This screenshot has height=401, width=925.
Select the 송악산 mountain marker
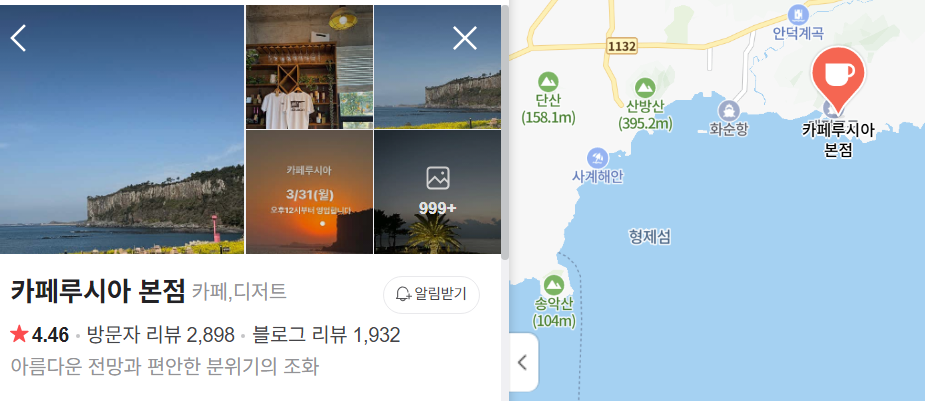point(553,284)
